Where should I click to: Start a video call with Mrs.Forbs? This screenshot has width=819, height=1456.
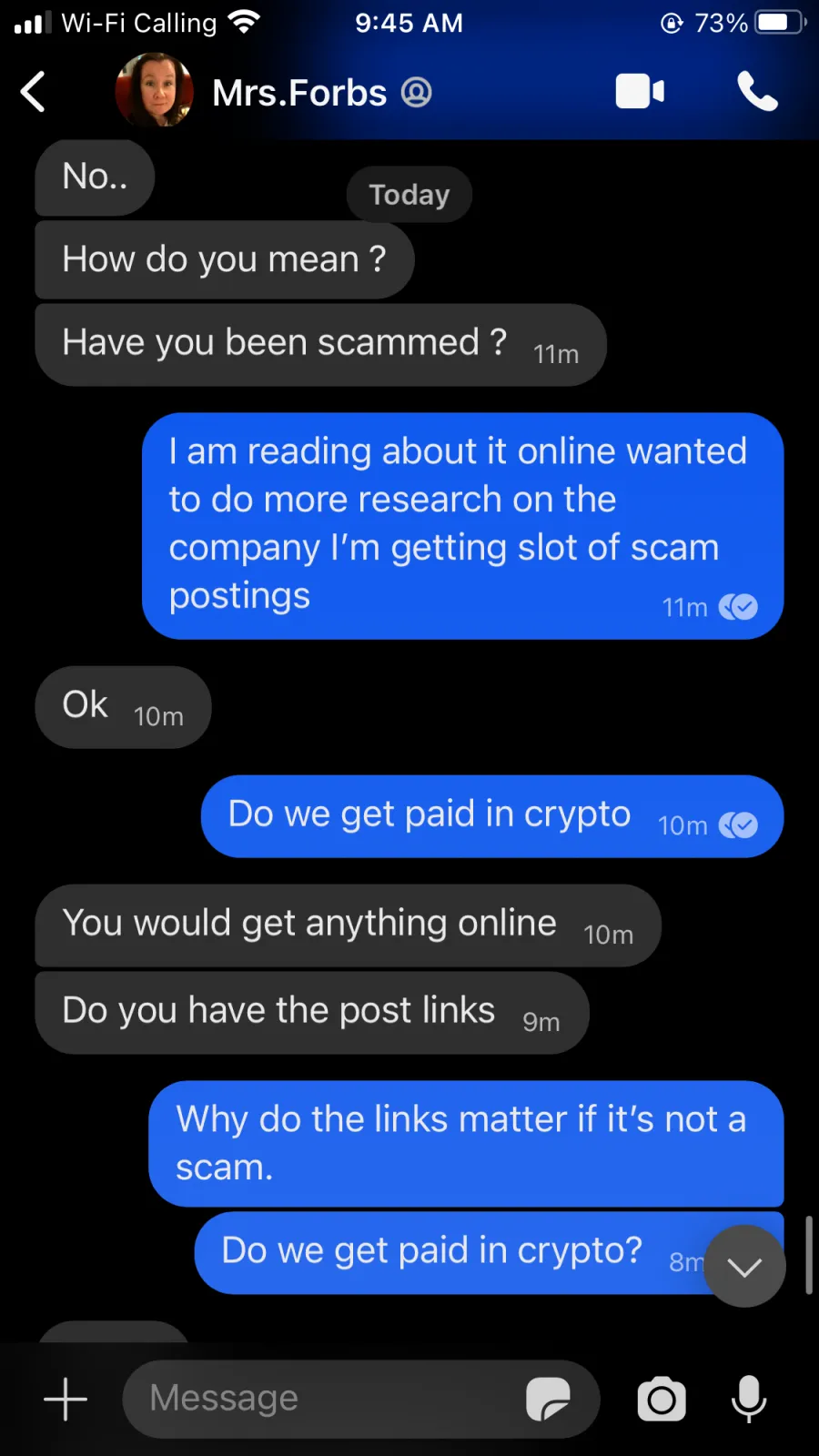click(x=640, y=92)
